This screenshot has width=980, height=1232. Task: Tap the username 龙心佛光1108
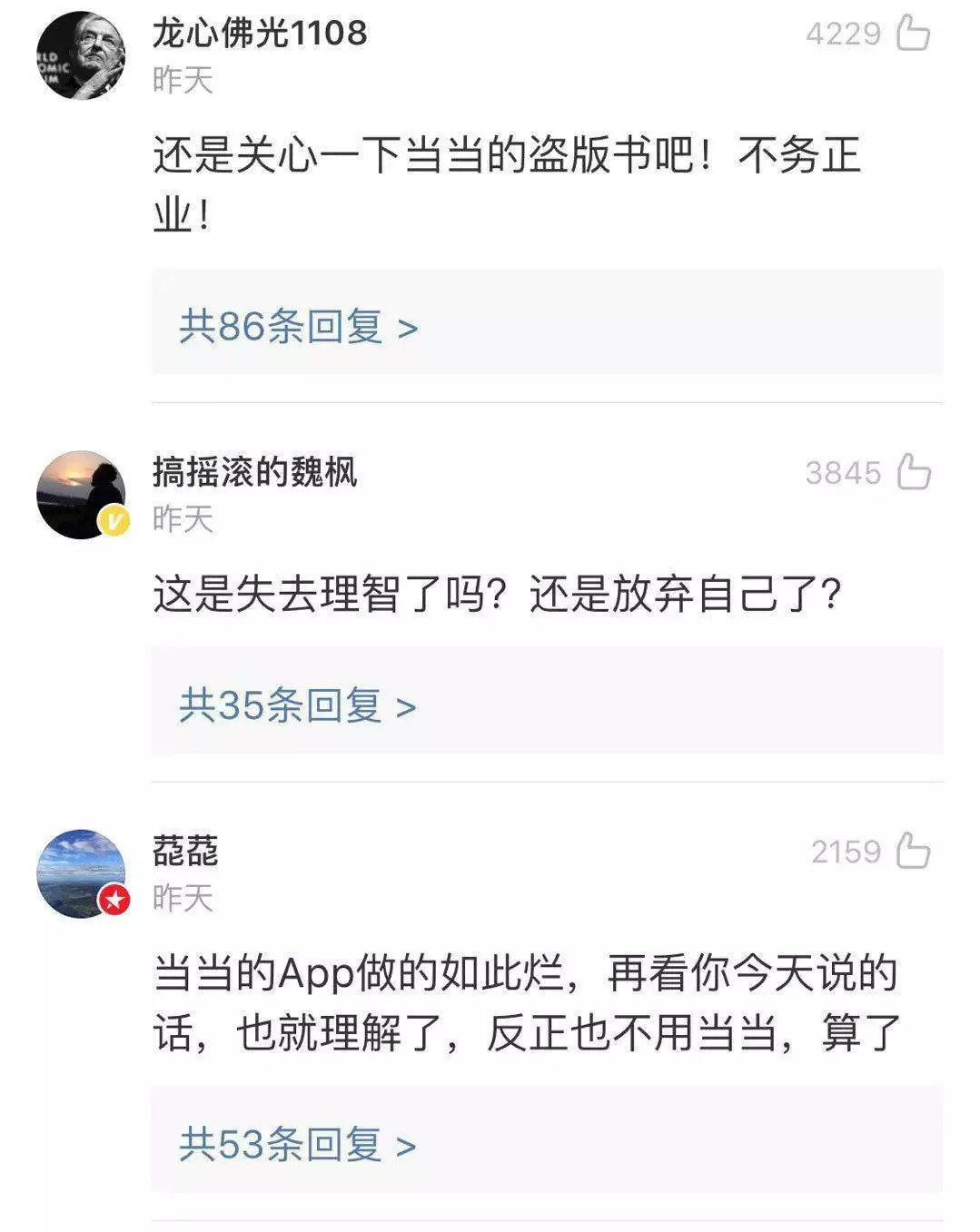[259, 34]
